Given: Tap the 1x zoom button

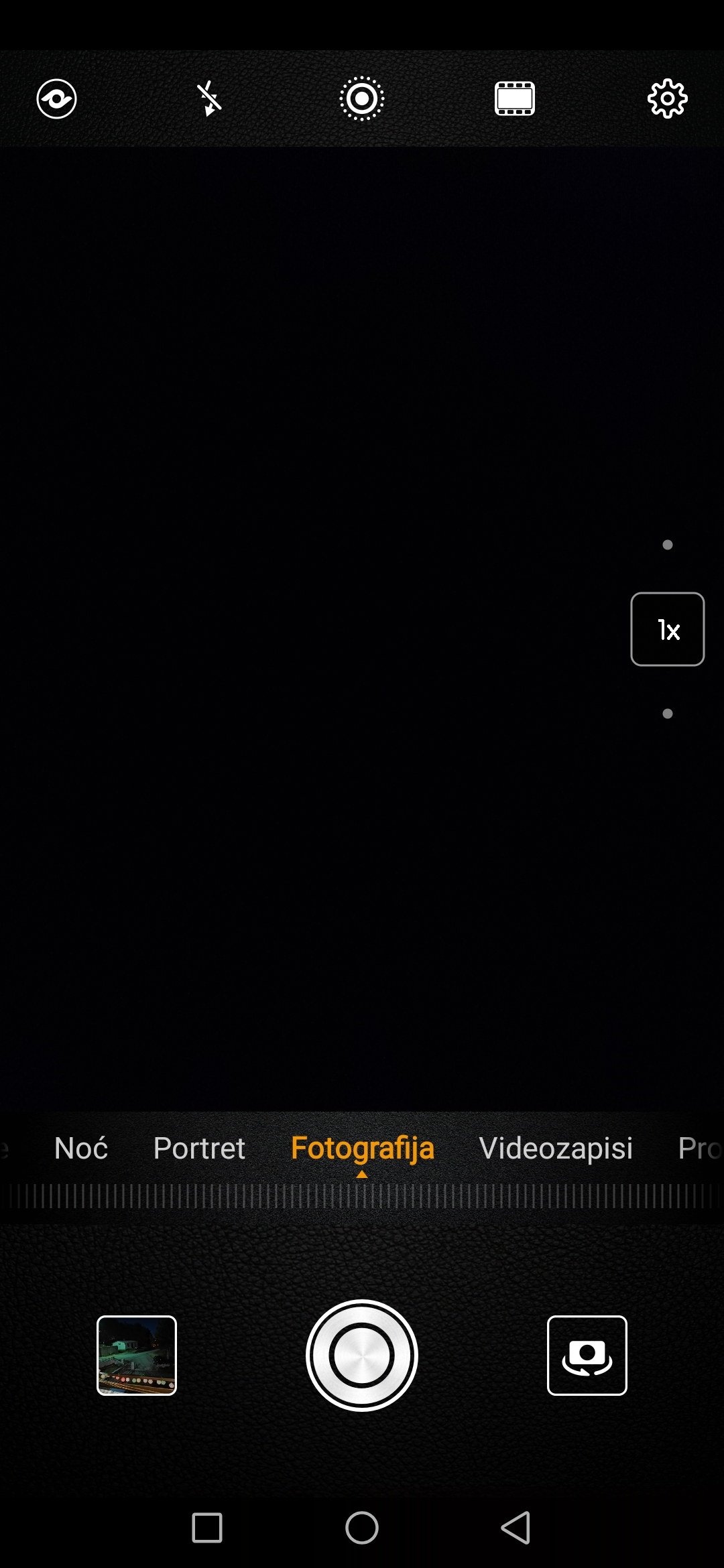Looking at the screenshot, I should point(668,629).
